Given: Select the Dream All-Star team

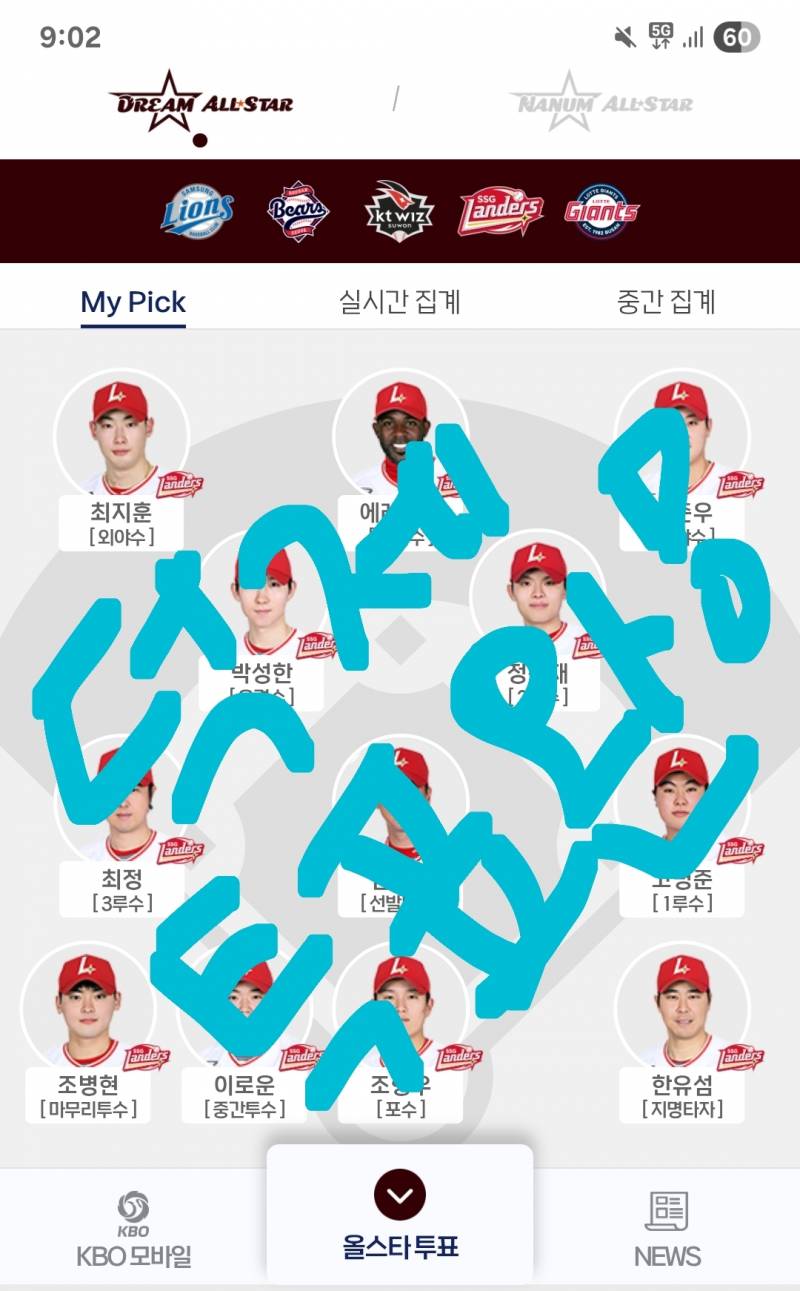Looking at the screenshot, I should coord(201,102).
